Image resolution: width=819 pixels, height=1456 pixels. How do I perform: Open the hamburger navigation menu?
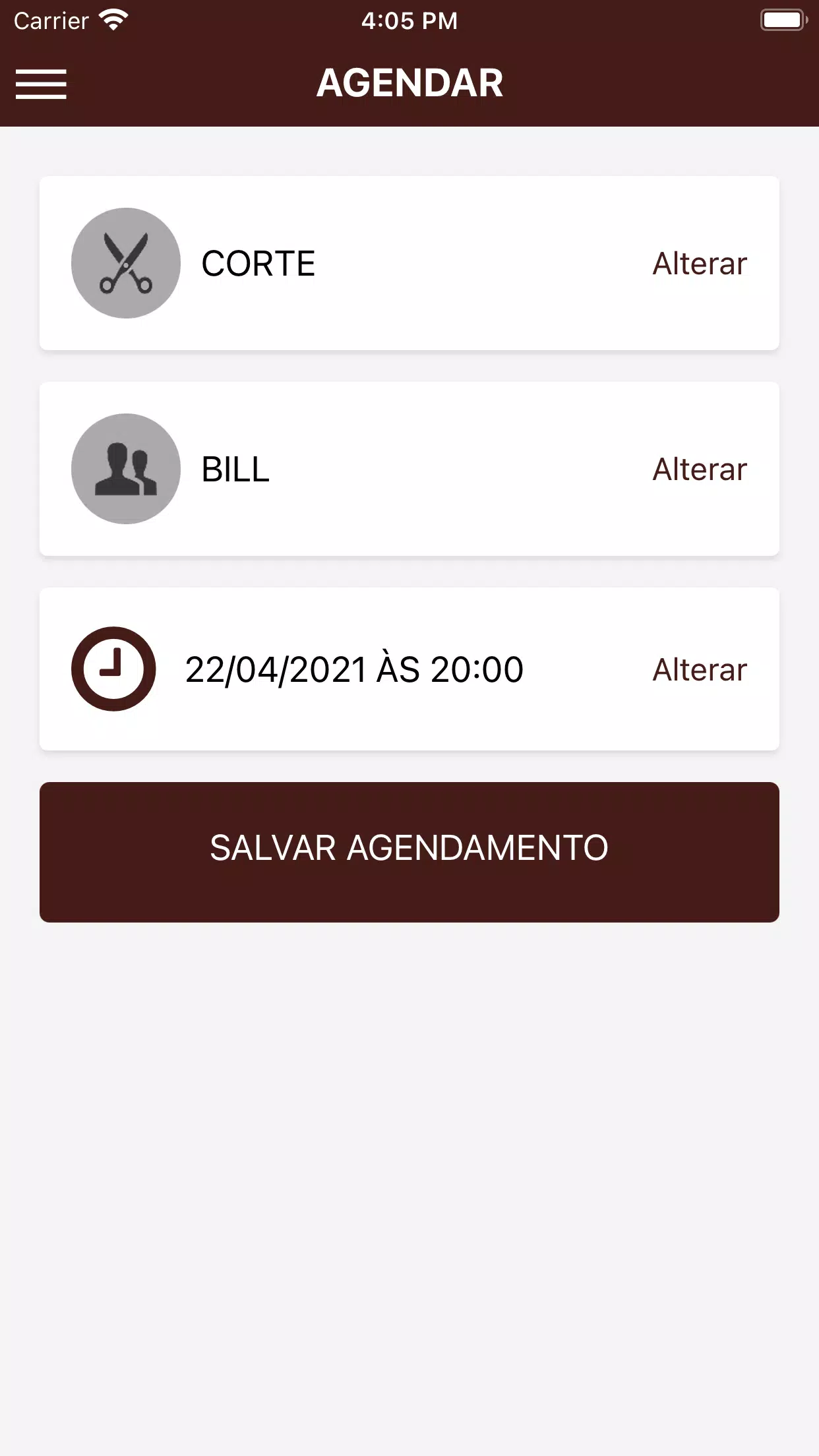point(42,84)
